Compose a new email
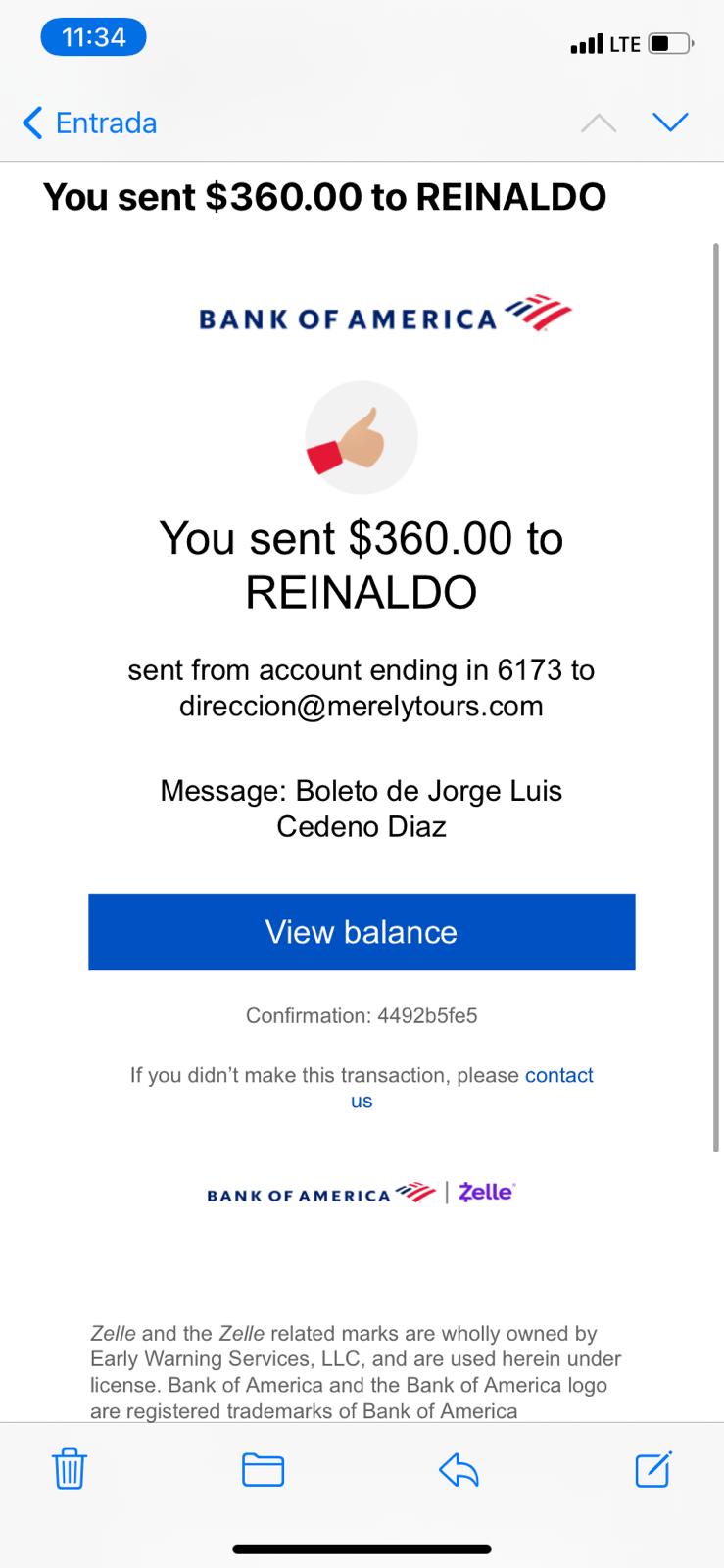 [652, 1468]
